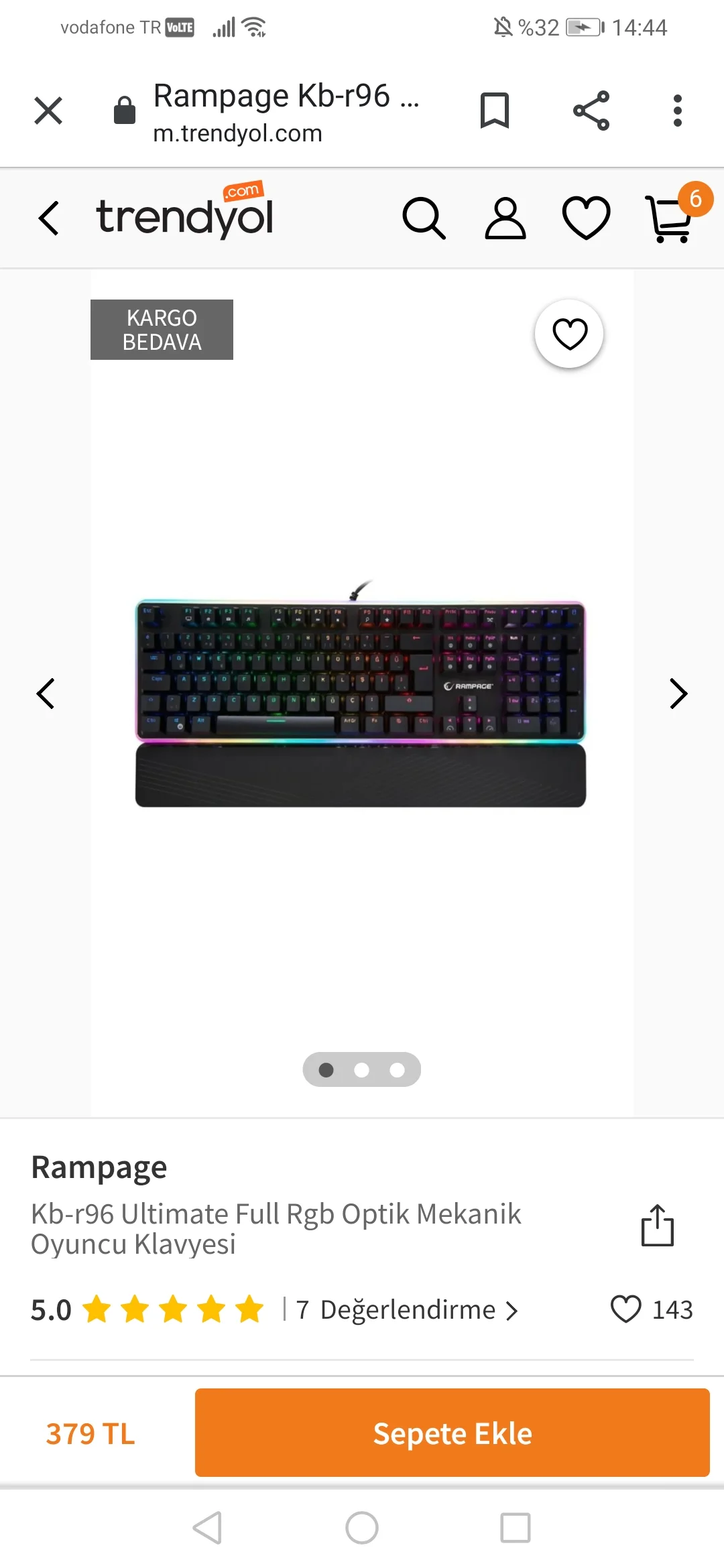Share the page via browser share icon
The image size is (724, 1568).
click(591, 111)
